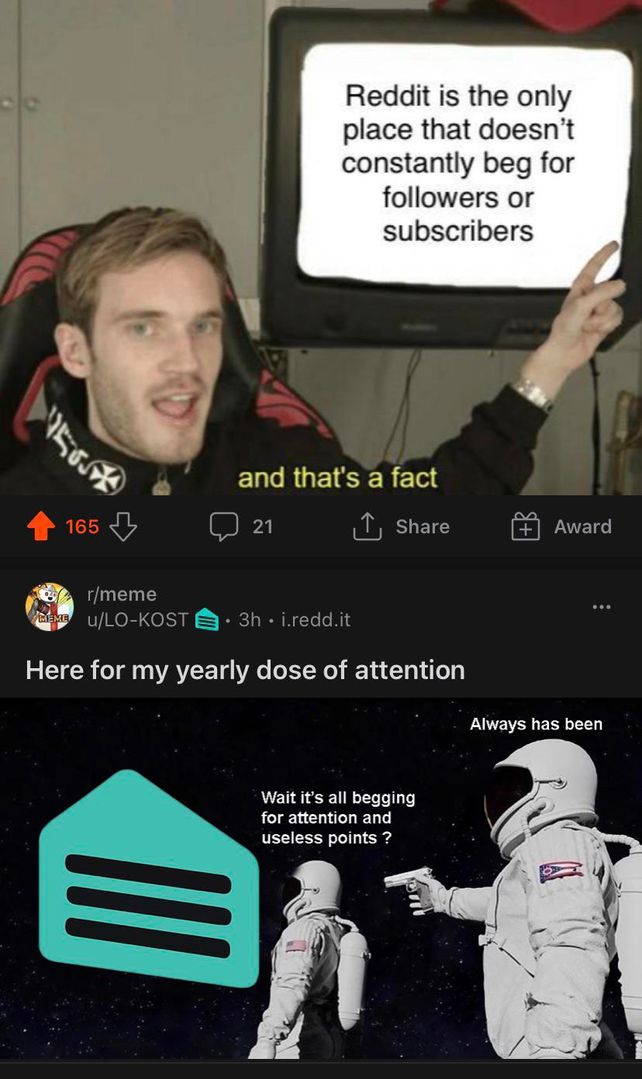The image size is (642, 1079).
Task: Downvote the post with 165 points
Action: pos(121,527)
